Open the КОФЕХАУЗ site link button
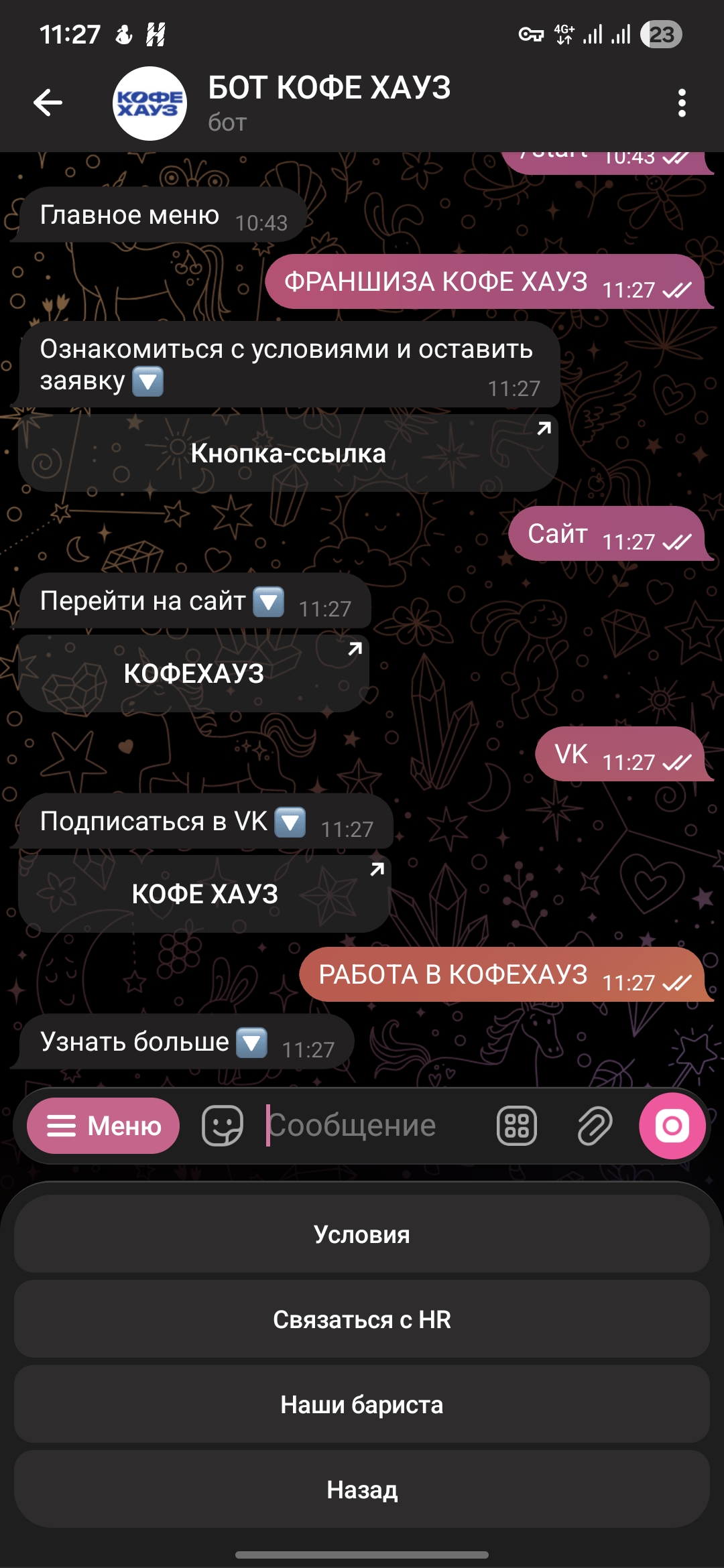The image size is (724, 1568). click(194, 673)
